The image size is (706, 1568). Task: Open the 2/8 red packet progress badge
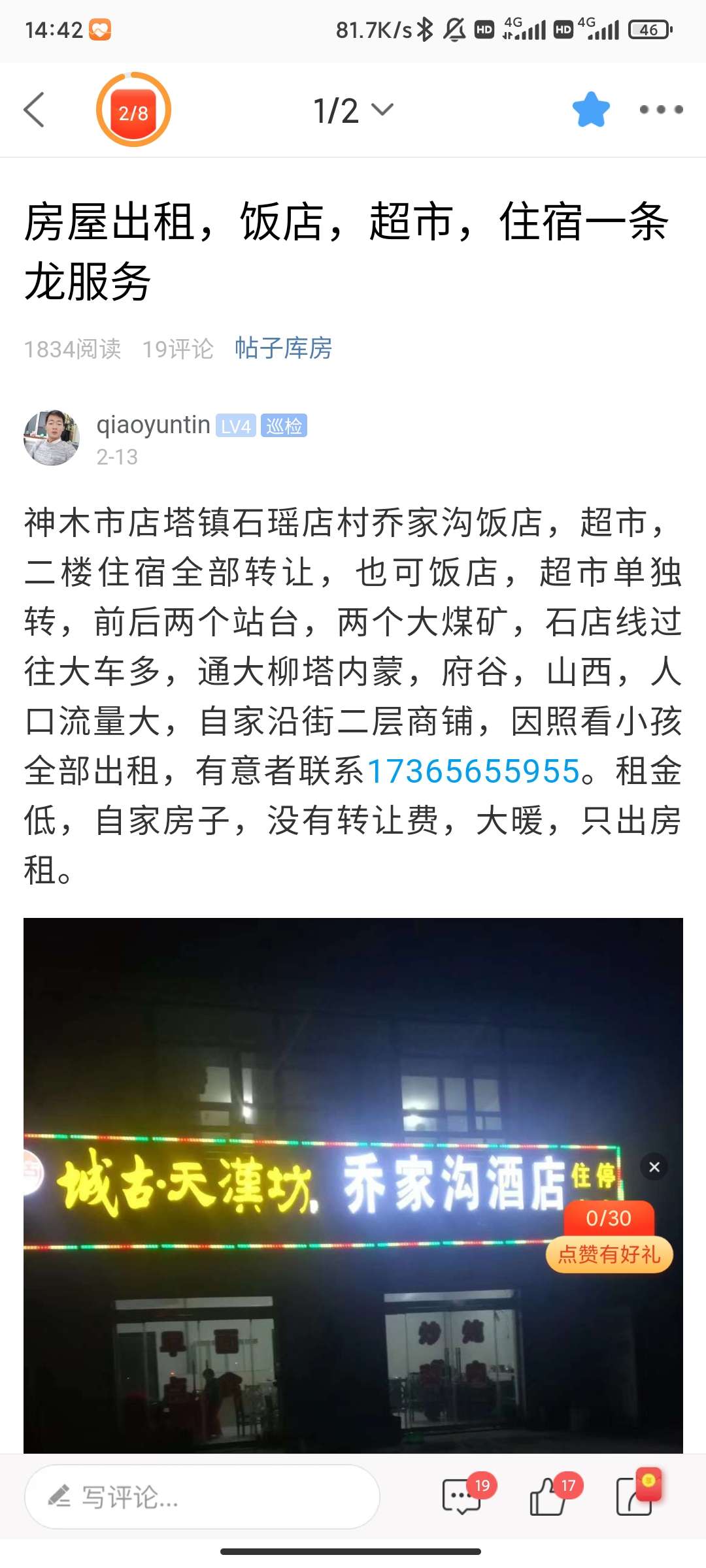133,110
